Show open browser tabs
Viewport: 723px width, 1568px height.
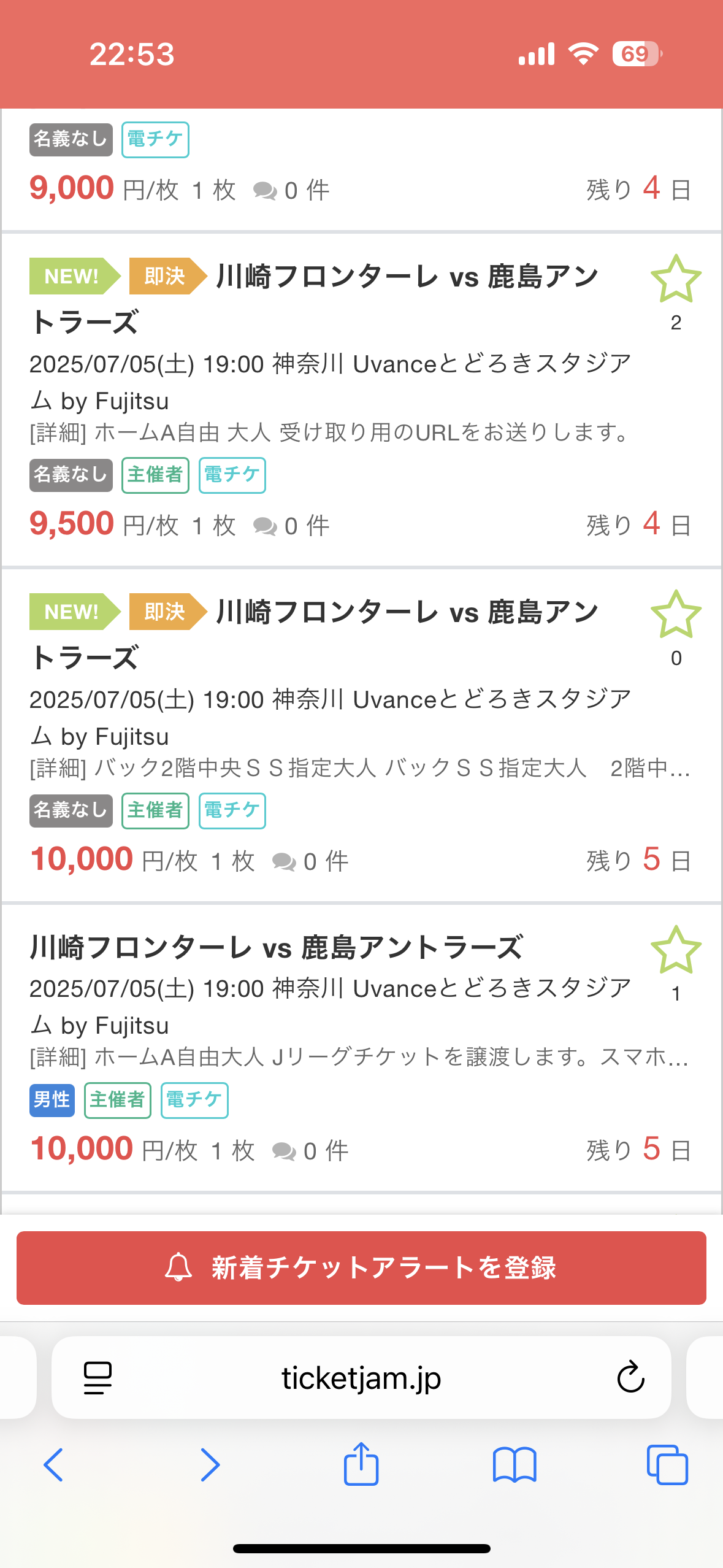667,1465
